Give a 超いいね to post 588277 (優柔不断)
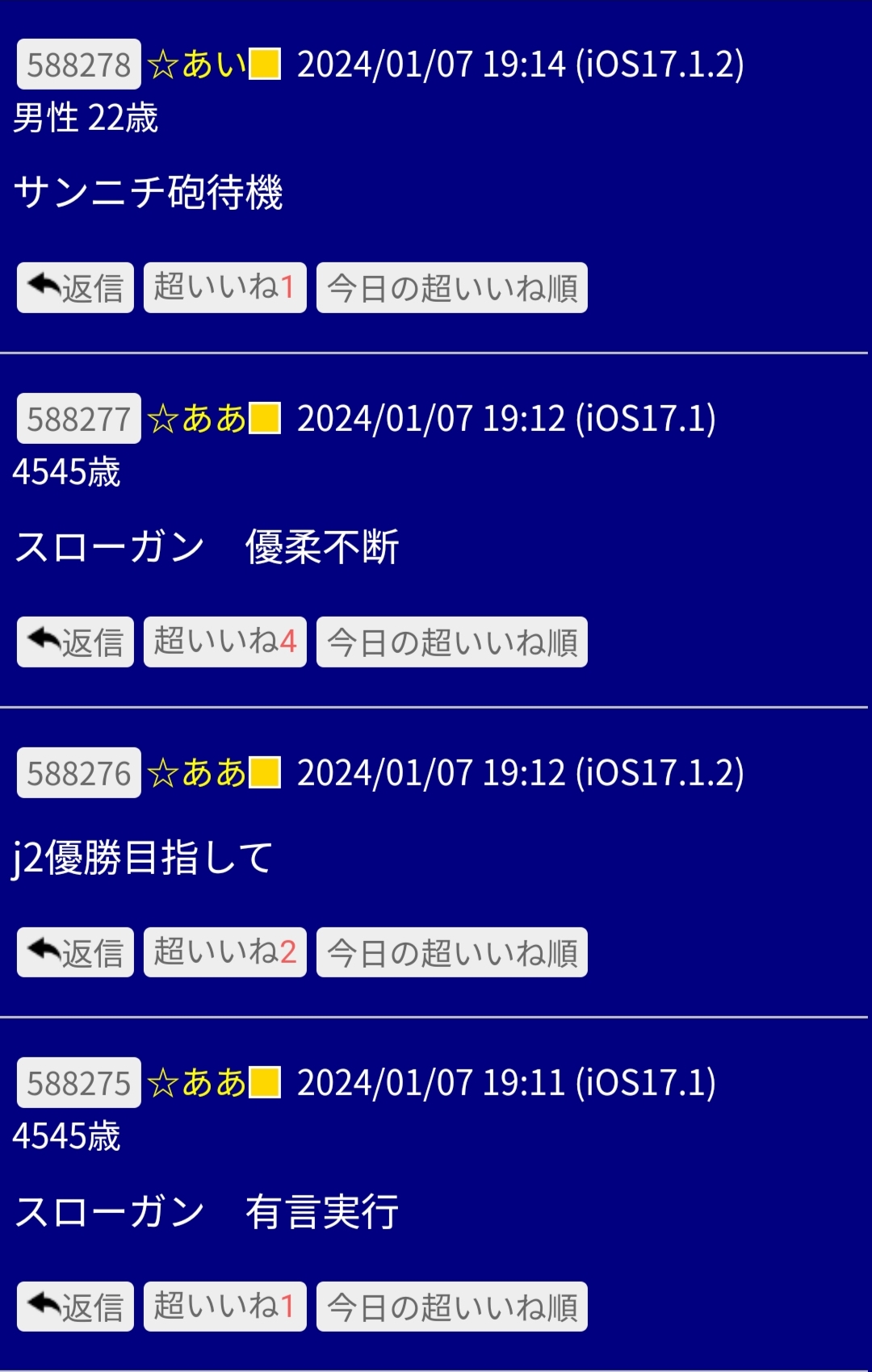Viewport: 872px width, 1372px height. click(x=224, y=642)
